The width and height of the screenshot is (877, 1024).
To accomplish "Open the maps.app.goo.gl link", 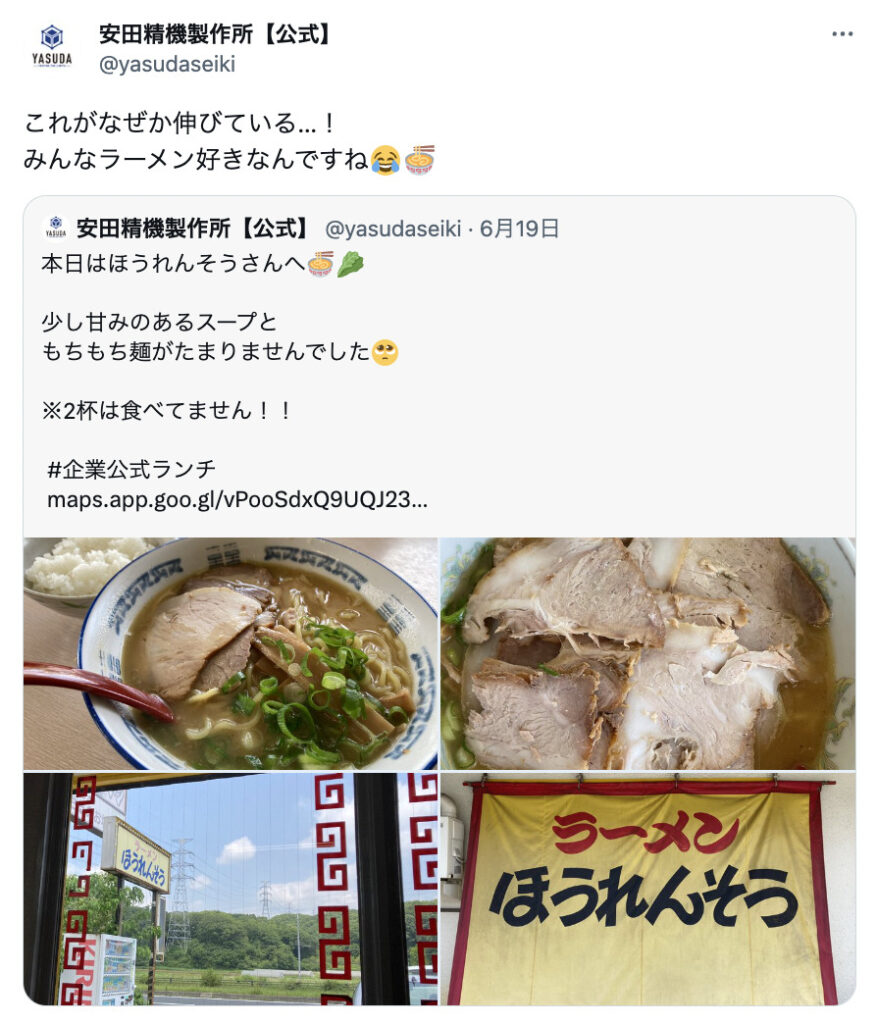I will point(237,499).
